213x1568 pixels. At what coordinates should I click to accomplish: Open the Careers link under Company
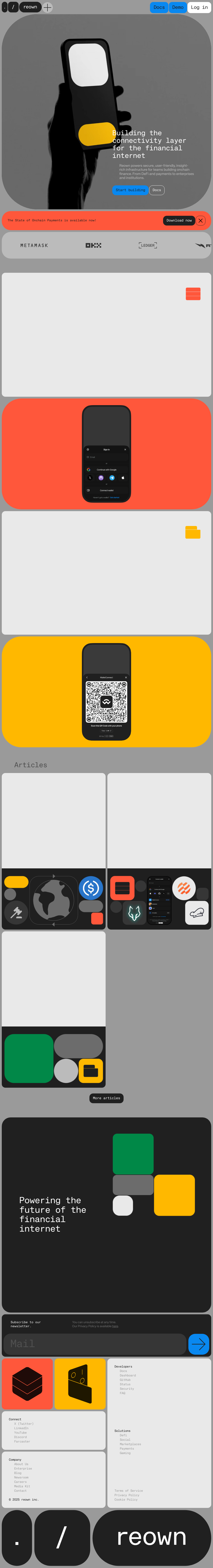click(20, 1482)
